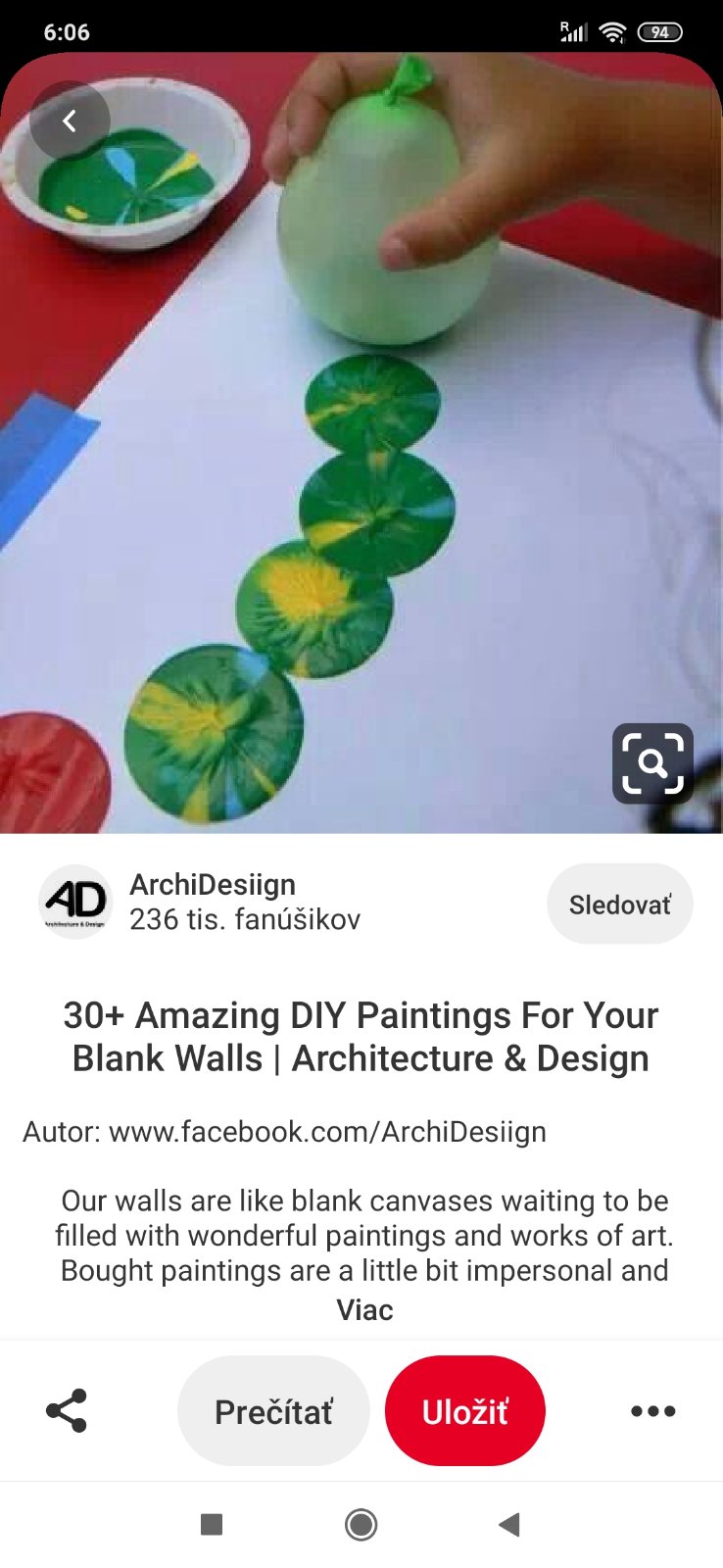The width and height of the screenshot is (723, 1568).
Task: Go back using the arrow on the pin image
Action: [70, 121]
